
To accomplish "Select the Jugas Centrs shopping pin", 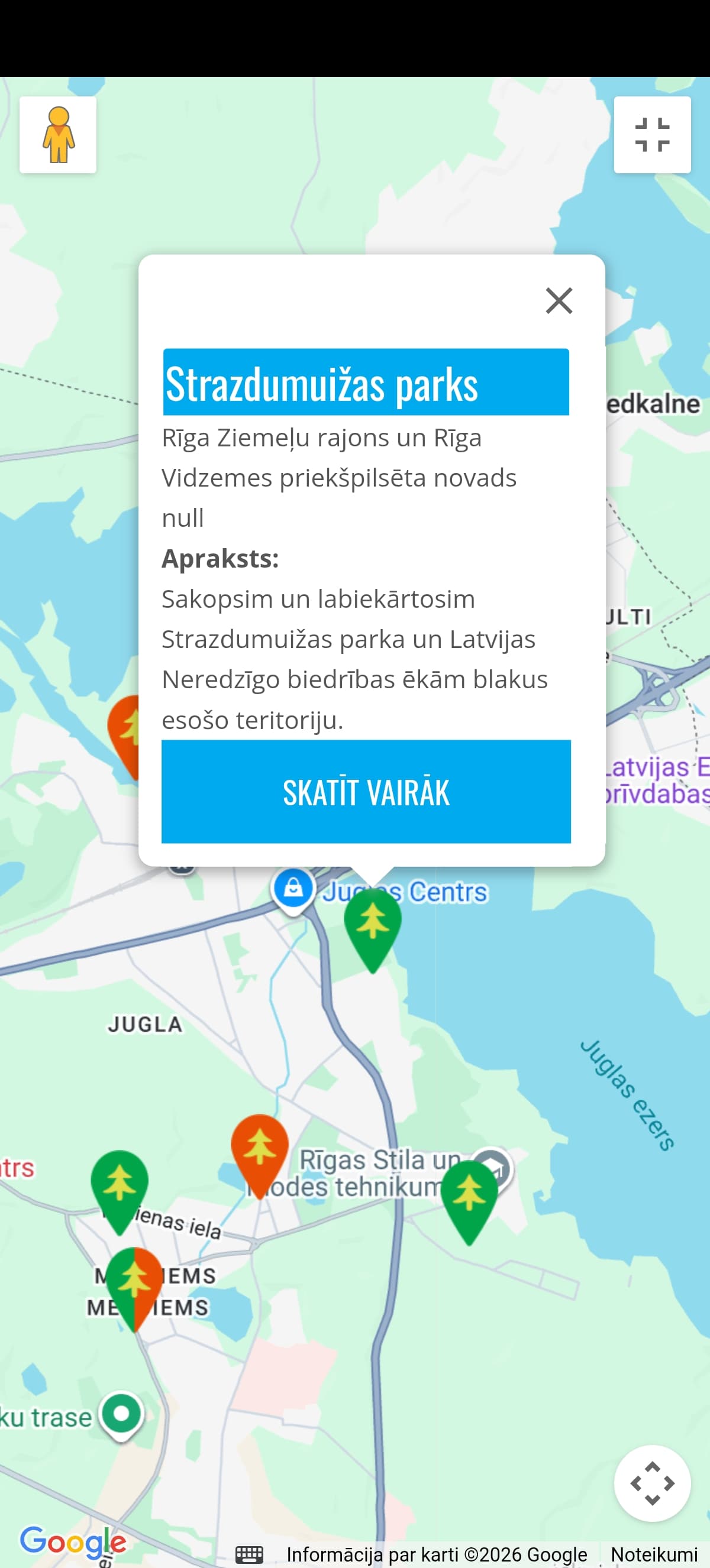I will (x=293, y=889).
